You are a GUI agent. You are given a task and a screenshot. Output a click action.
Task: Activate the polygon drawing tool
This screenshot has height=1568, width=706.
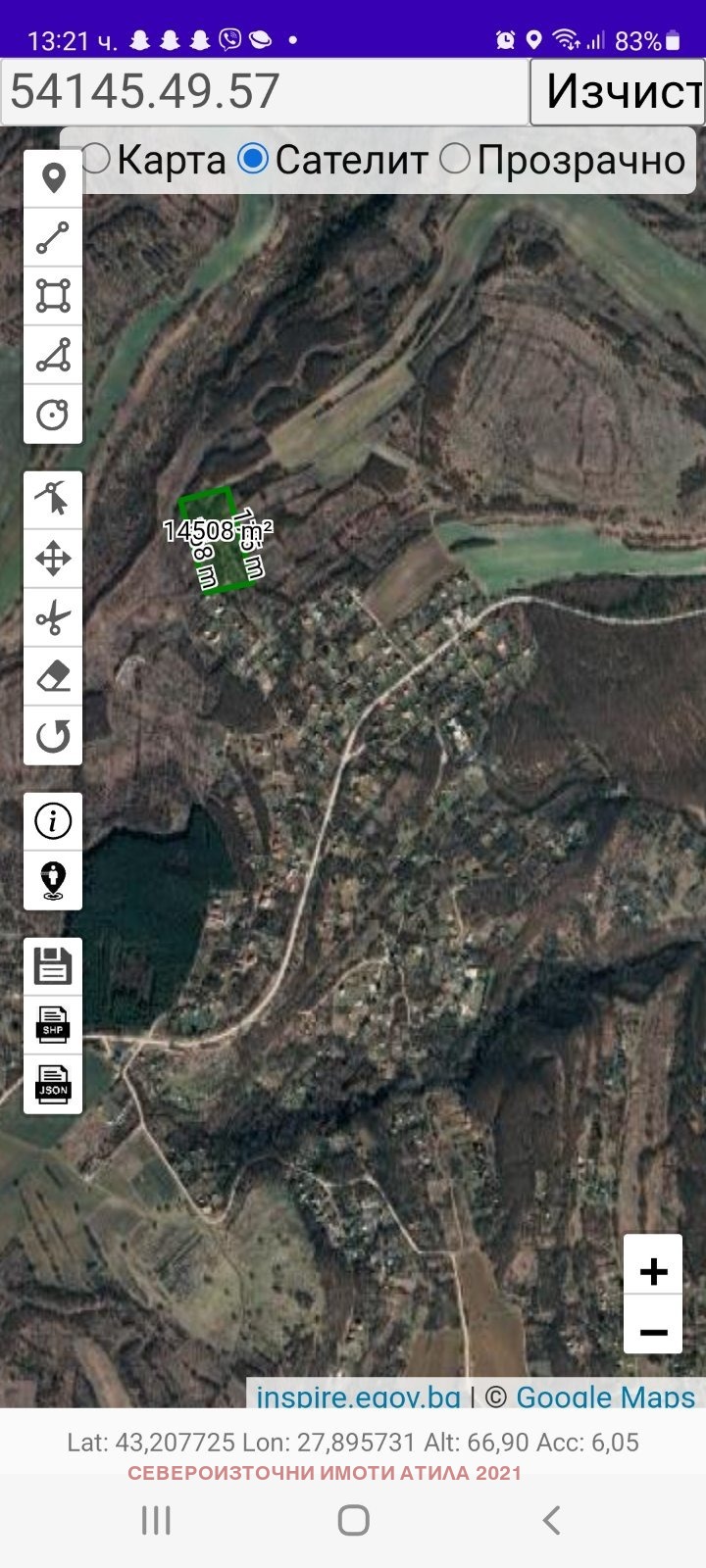53,355
